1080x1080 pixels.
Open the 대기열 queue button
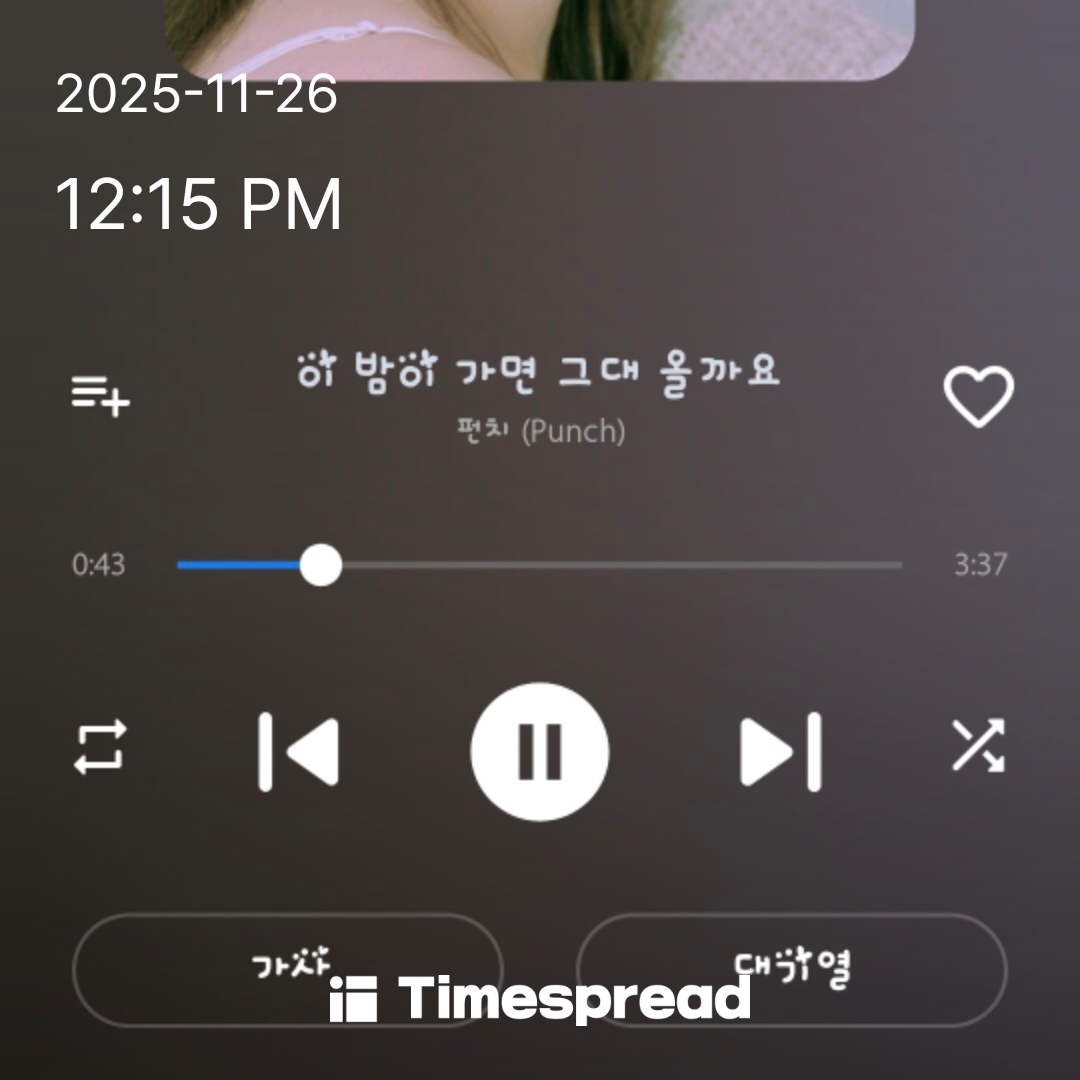coord(791,968)
